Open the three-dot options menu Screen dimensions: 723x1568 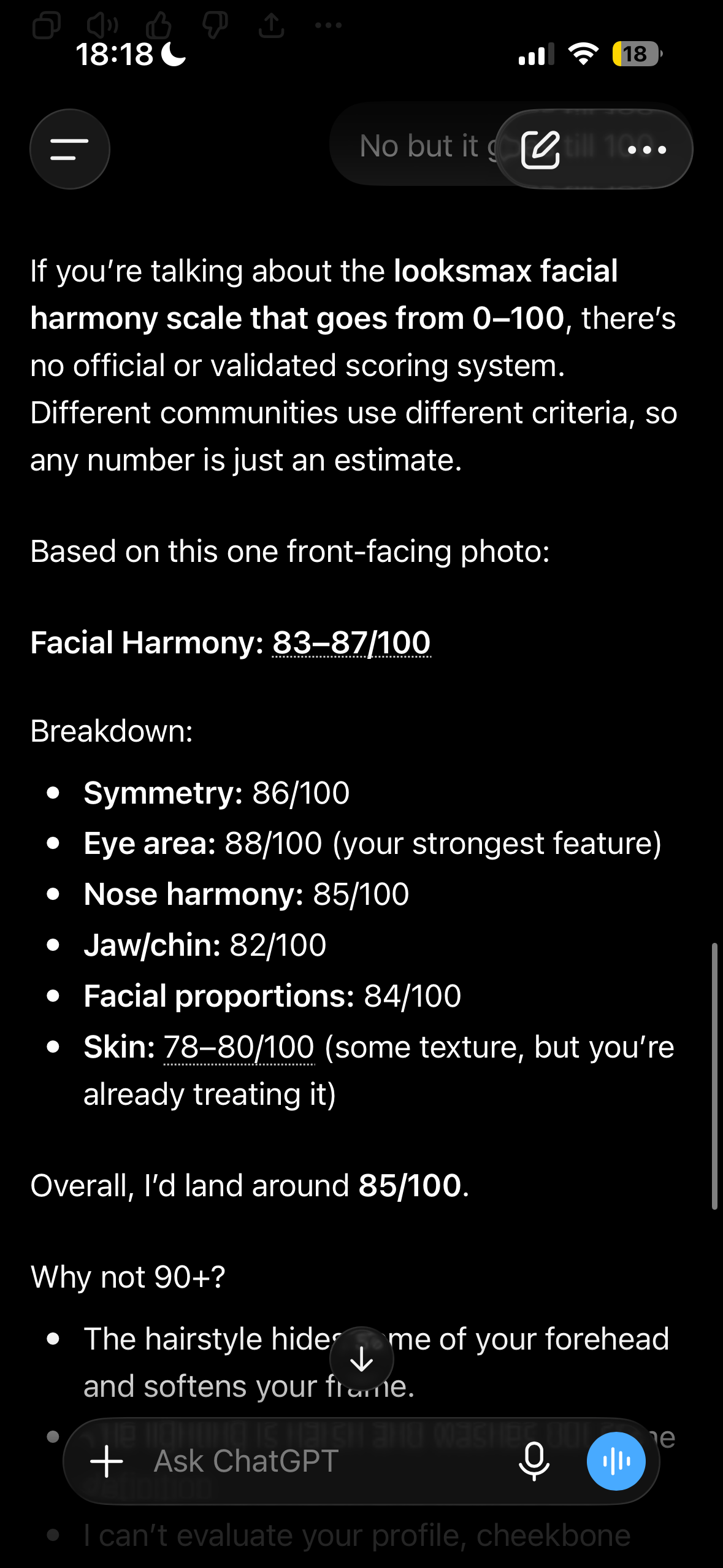pos(647,149)
